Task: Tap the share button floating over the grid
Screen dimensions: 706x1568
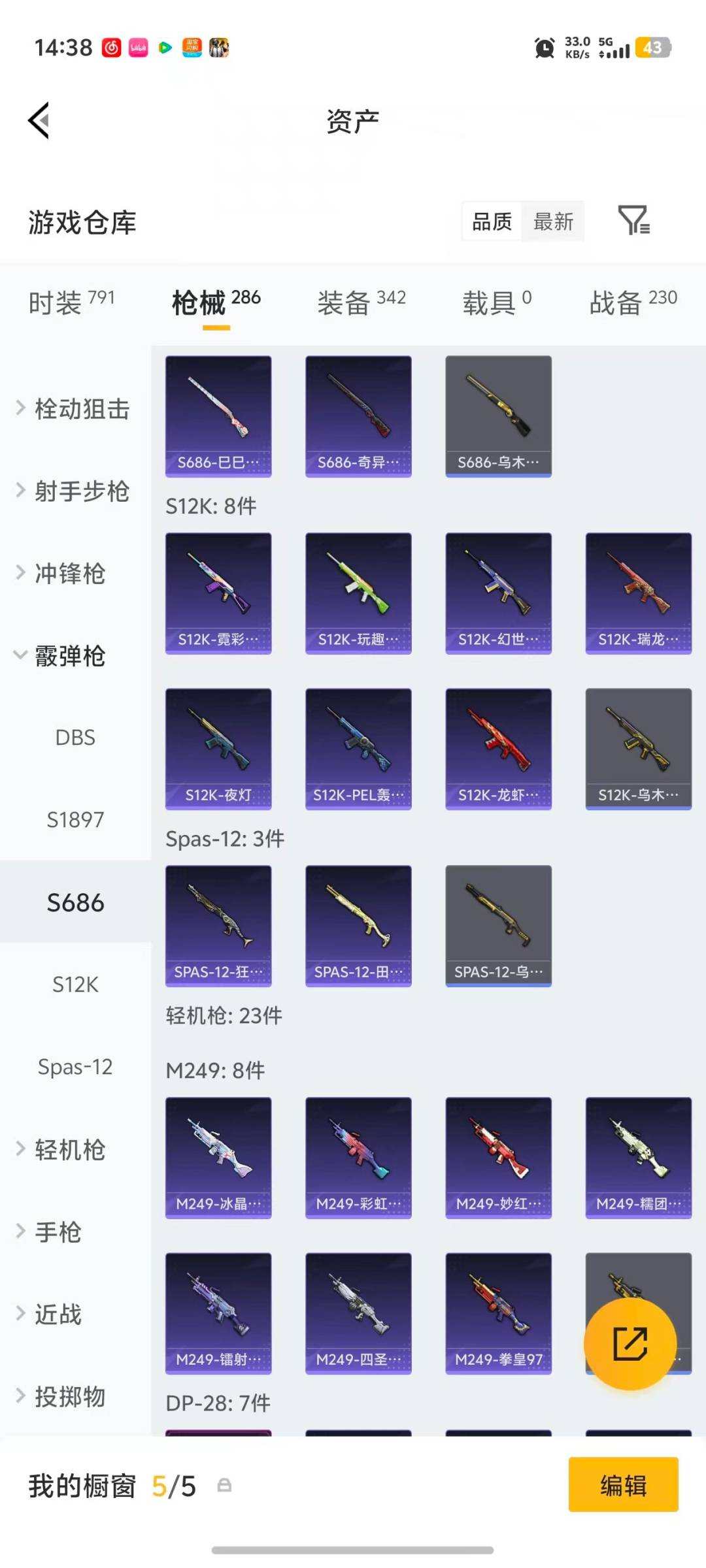Action: (x=629, y=1344)
